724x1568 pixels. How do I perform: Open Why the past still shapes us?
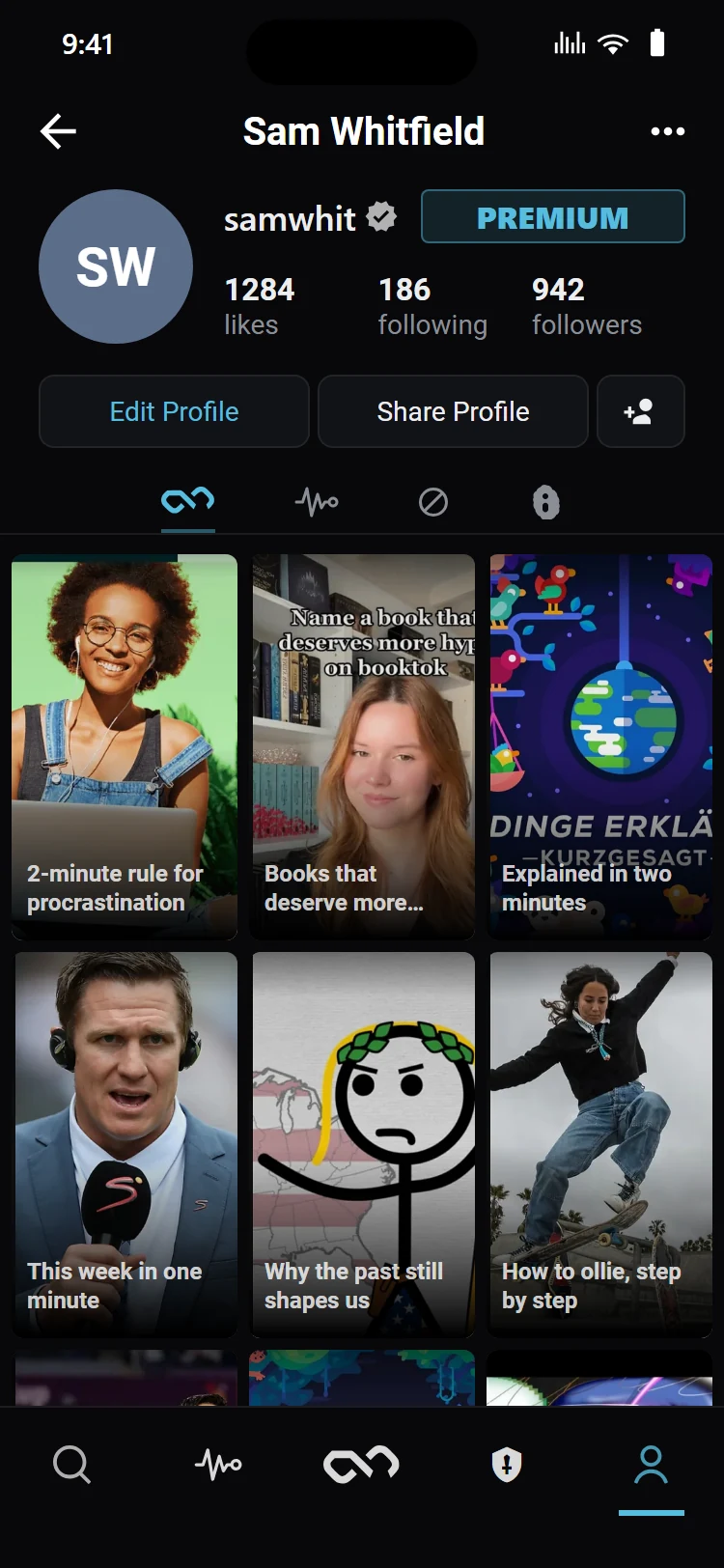coord(362,1144)
